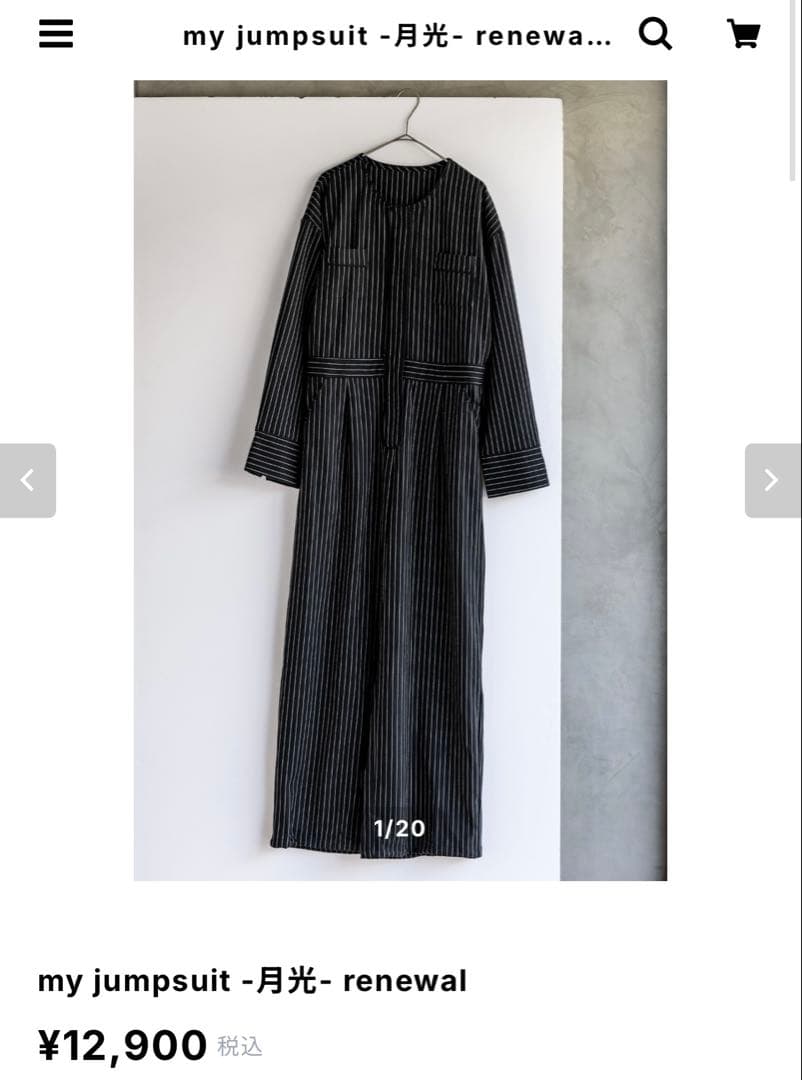Select the cart icon in the header

[744, 34]
